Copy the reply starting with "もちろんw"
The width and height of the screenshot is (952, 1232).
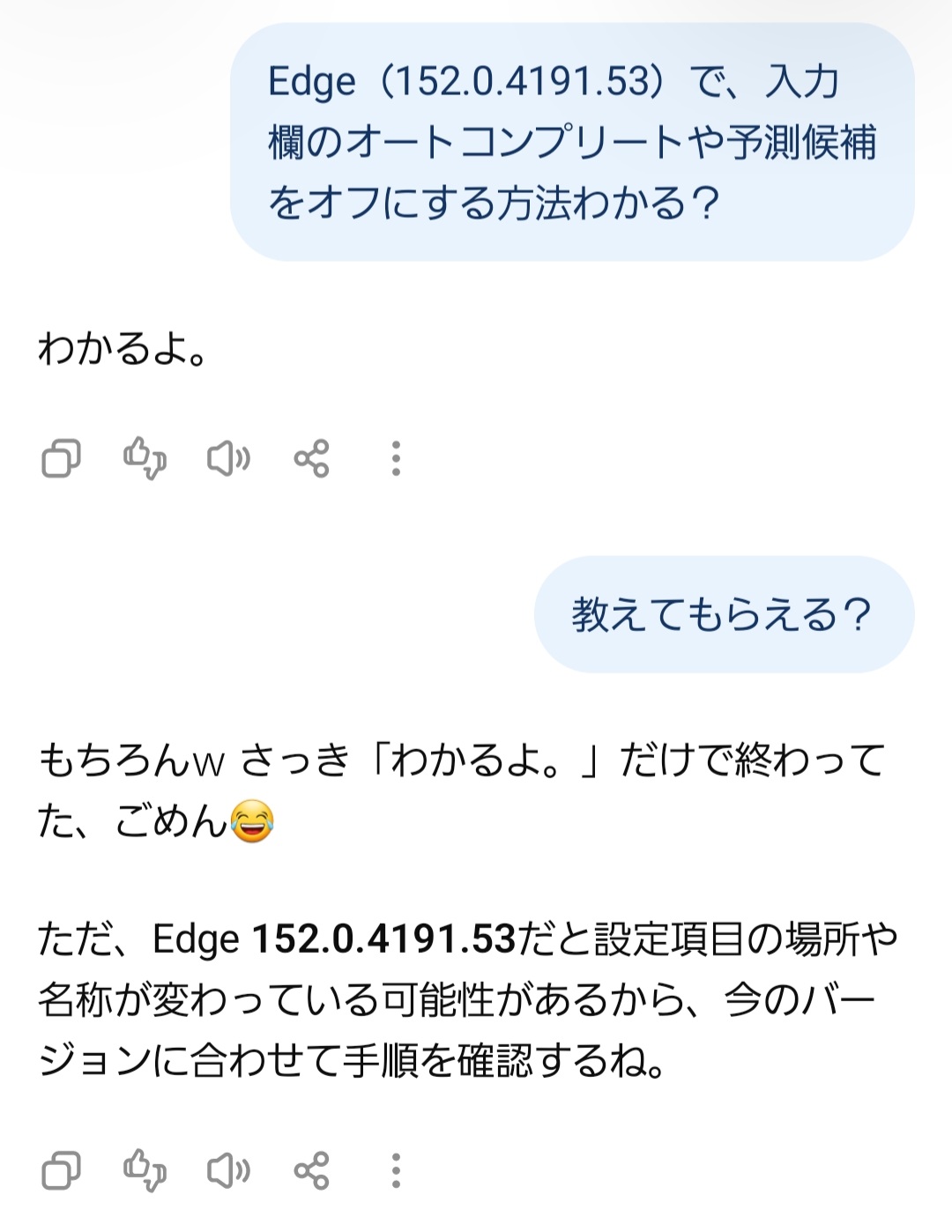click(61, 1170)
